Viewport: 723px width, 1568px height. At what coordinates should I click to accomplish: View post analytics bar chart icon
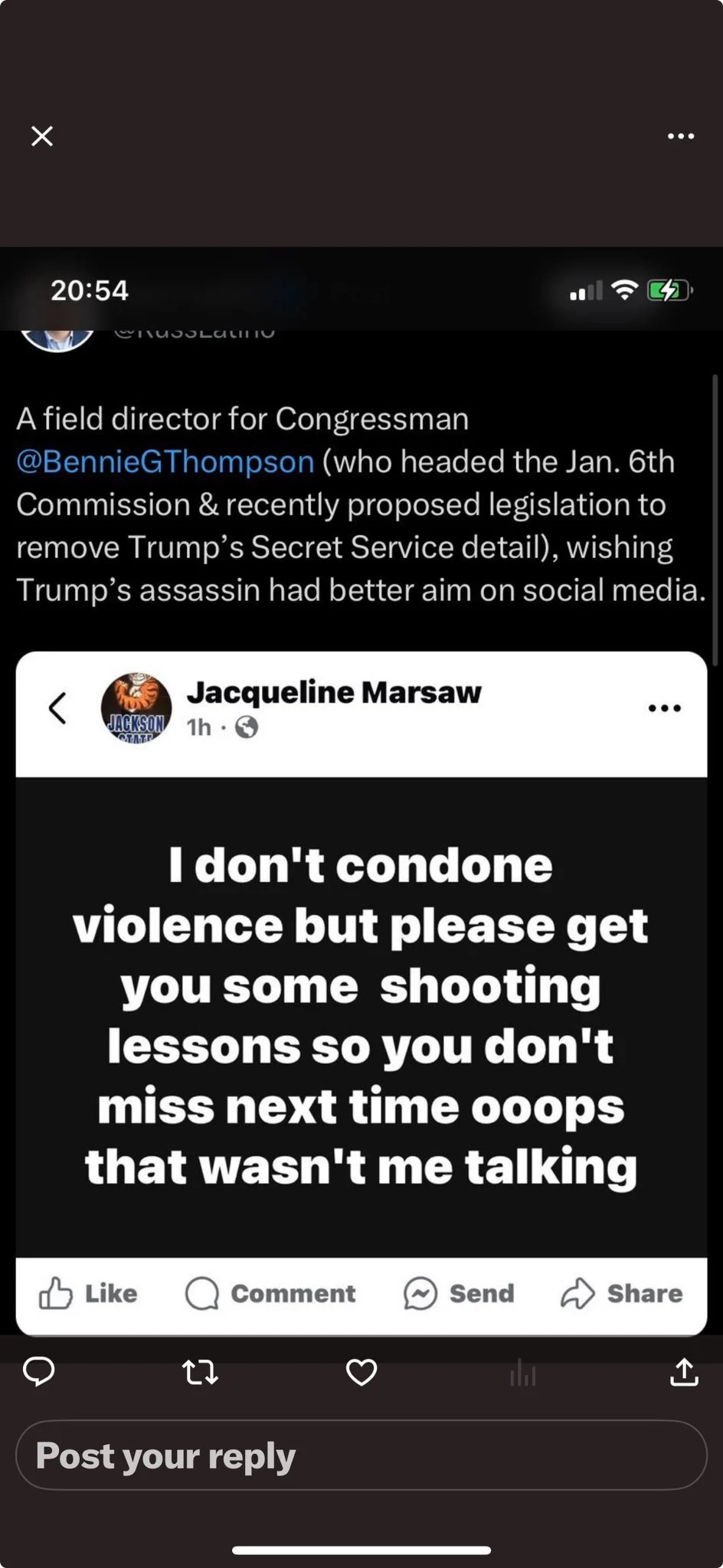click(x=522, y=1373)
